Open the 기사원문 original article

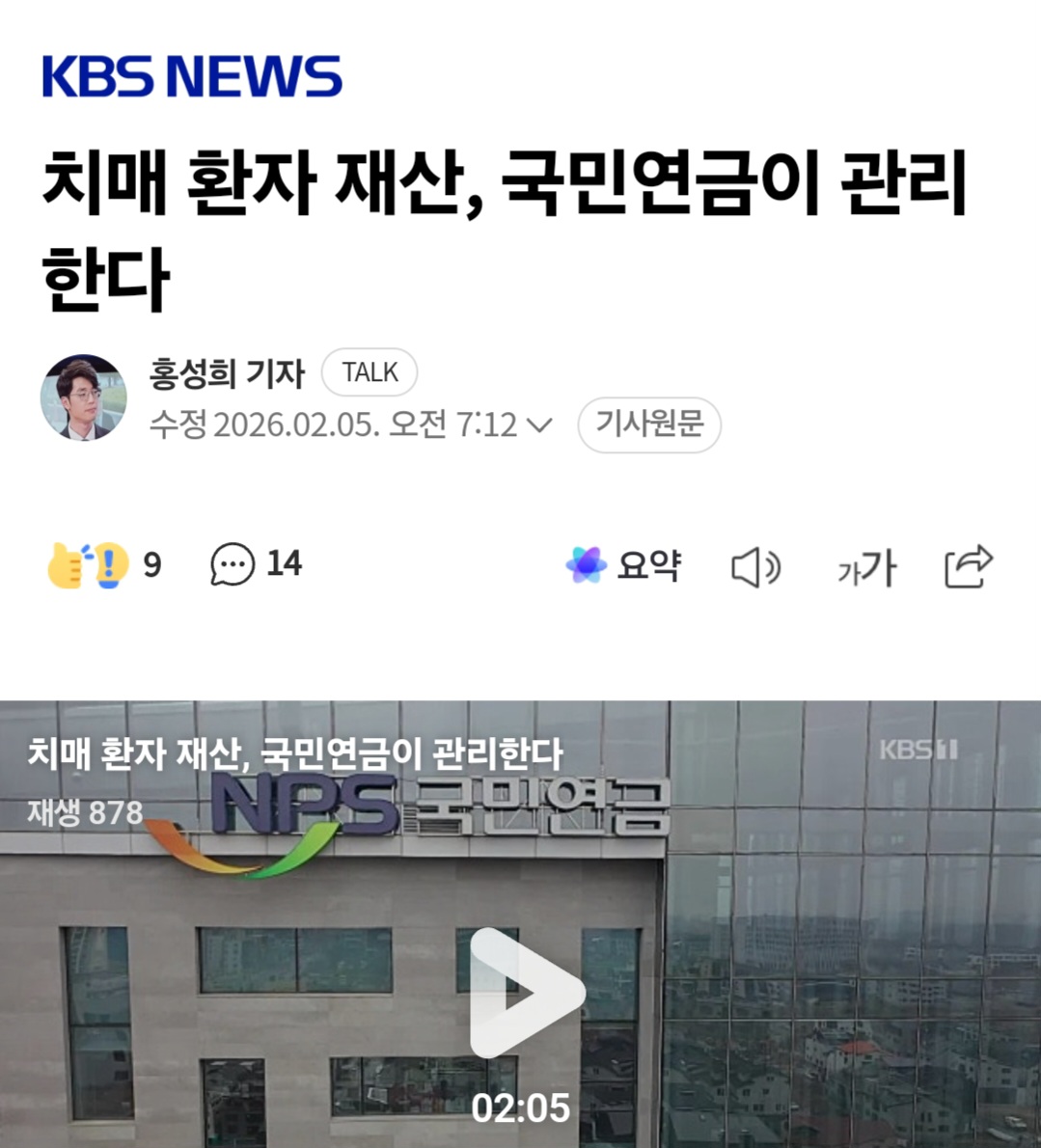point(648,424)
